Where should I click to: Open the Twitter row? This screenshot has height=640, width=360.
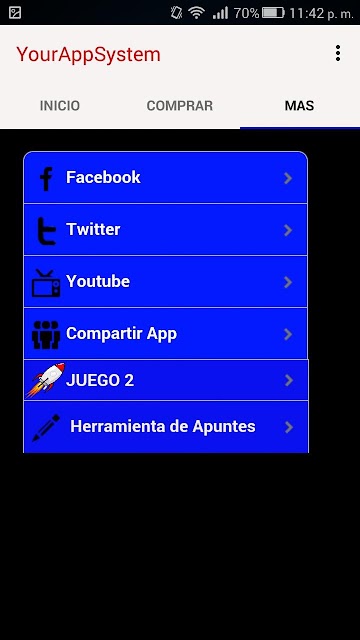(165, 229)
